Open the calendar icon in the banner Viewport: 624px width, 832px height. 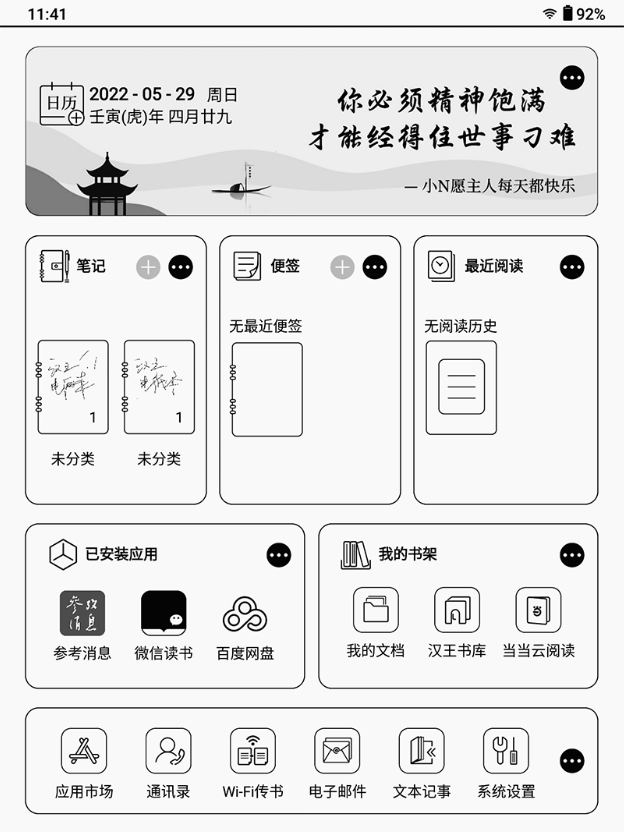click(61, 103)
